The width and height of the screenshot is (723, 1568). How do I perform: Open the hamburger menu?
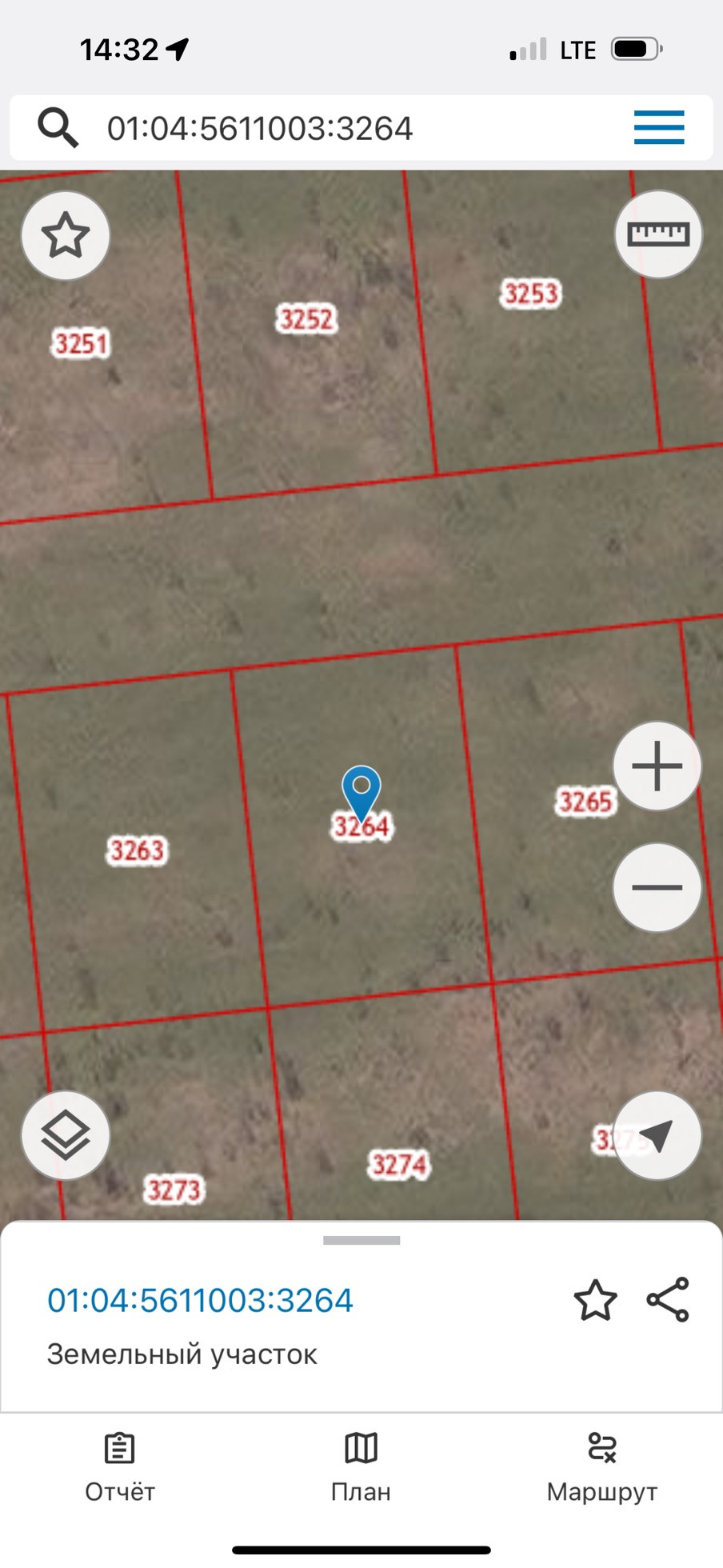659,128
